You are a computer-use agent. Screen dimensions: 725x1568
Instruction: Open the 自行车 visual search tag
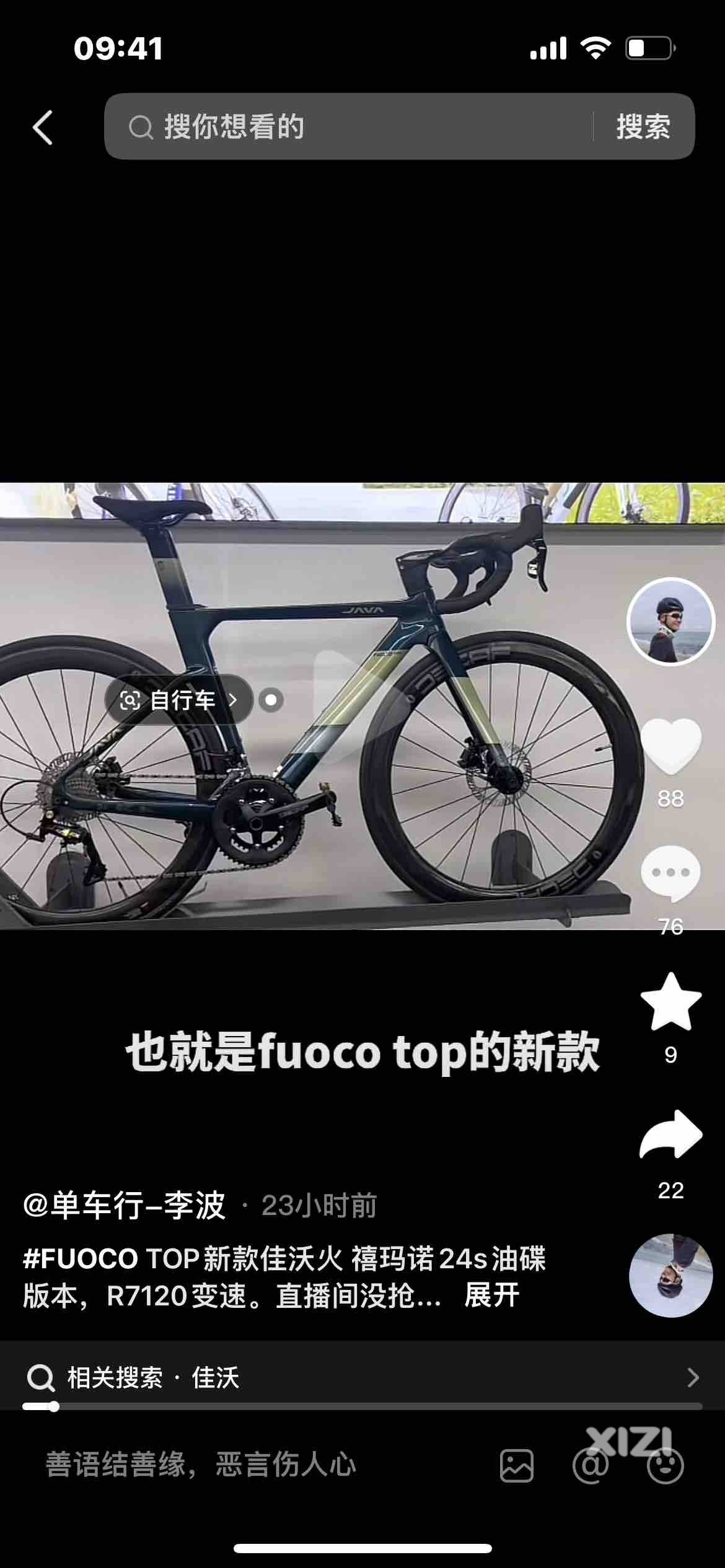pos(180,700)
